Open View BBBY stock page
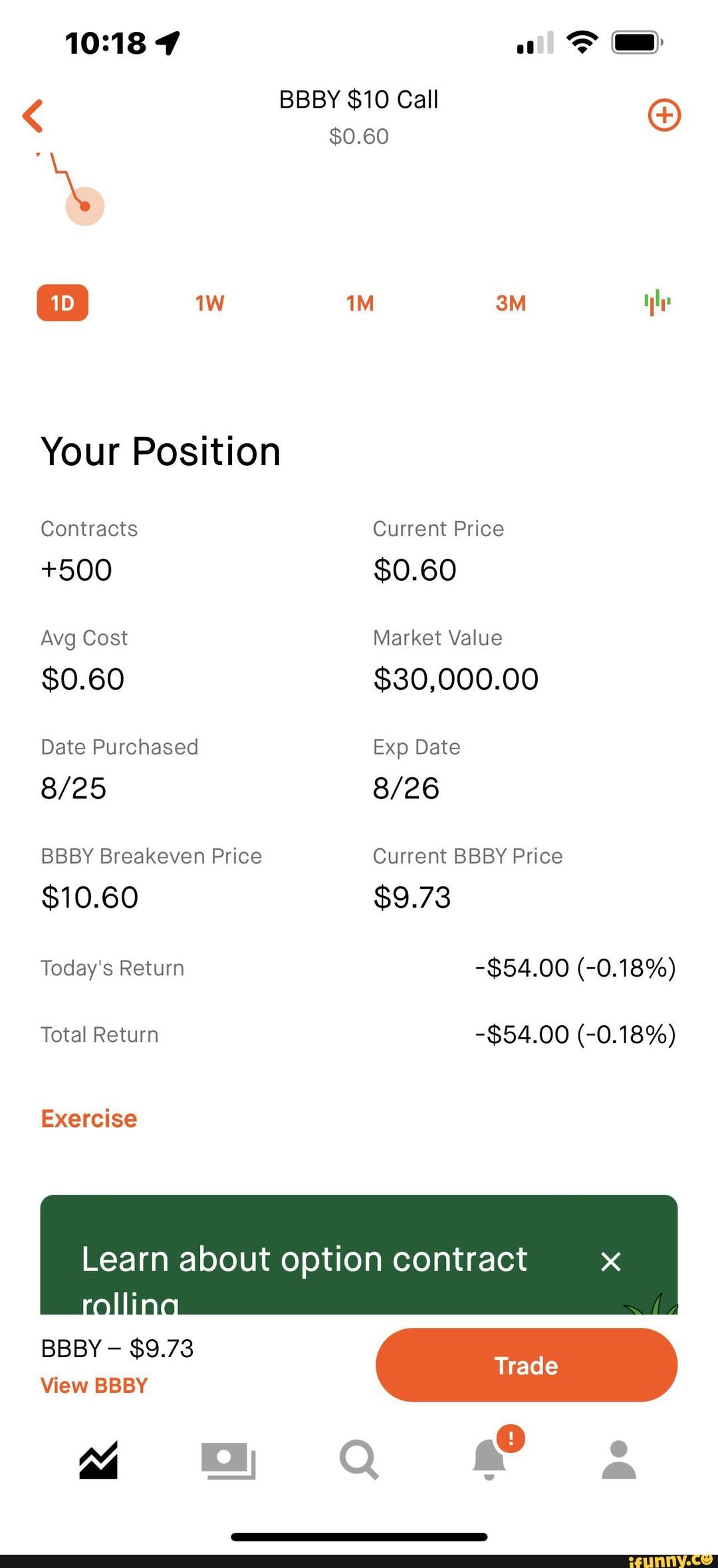Viewport: 718px width, 1568px height. coord(93,1385)
